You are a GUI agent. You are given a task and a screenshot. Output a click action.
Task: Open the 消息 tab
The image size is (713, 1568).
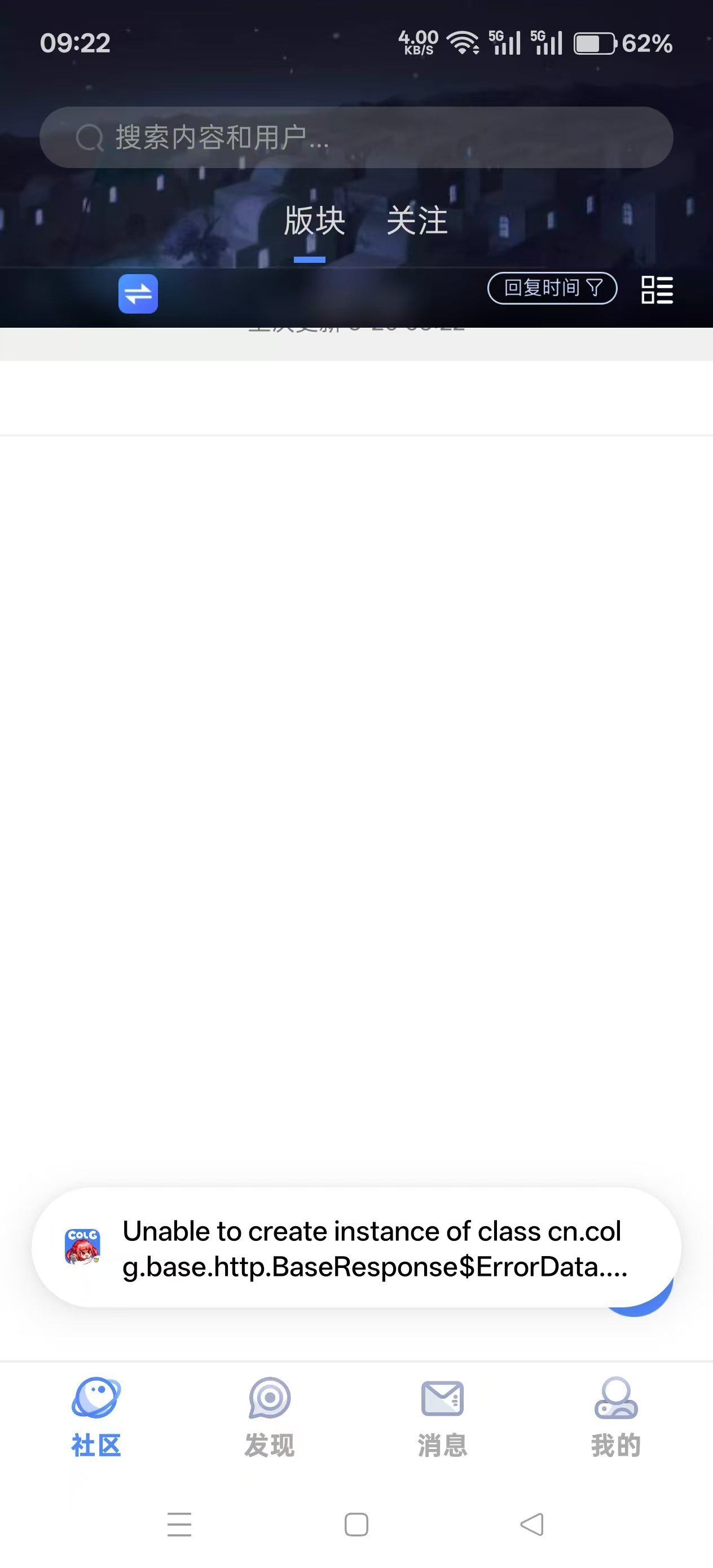[443, 1417]
